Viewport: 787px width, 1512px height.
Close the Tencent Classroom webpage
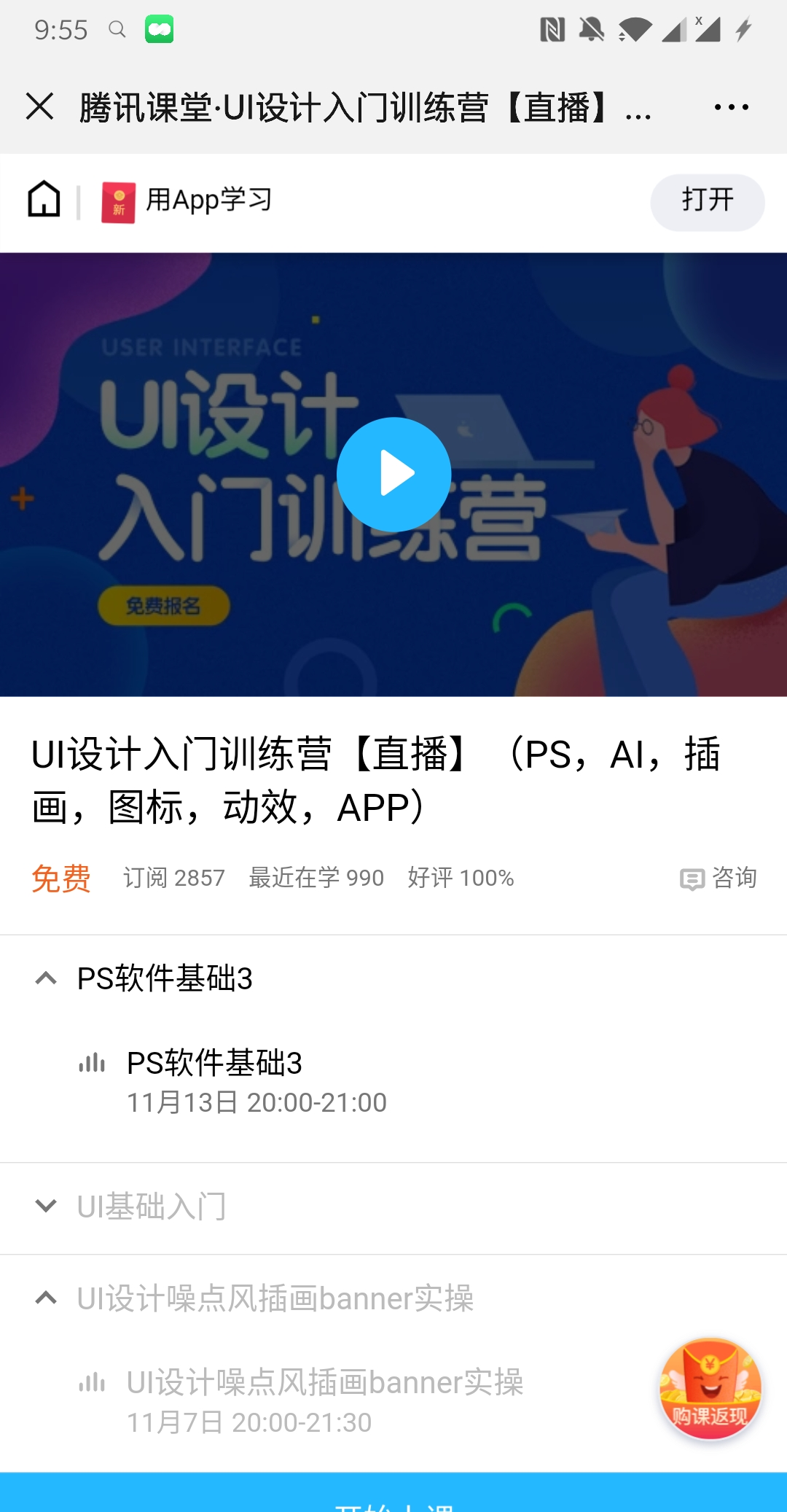point(40,106)
